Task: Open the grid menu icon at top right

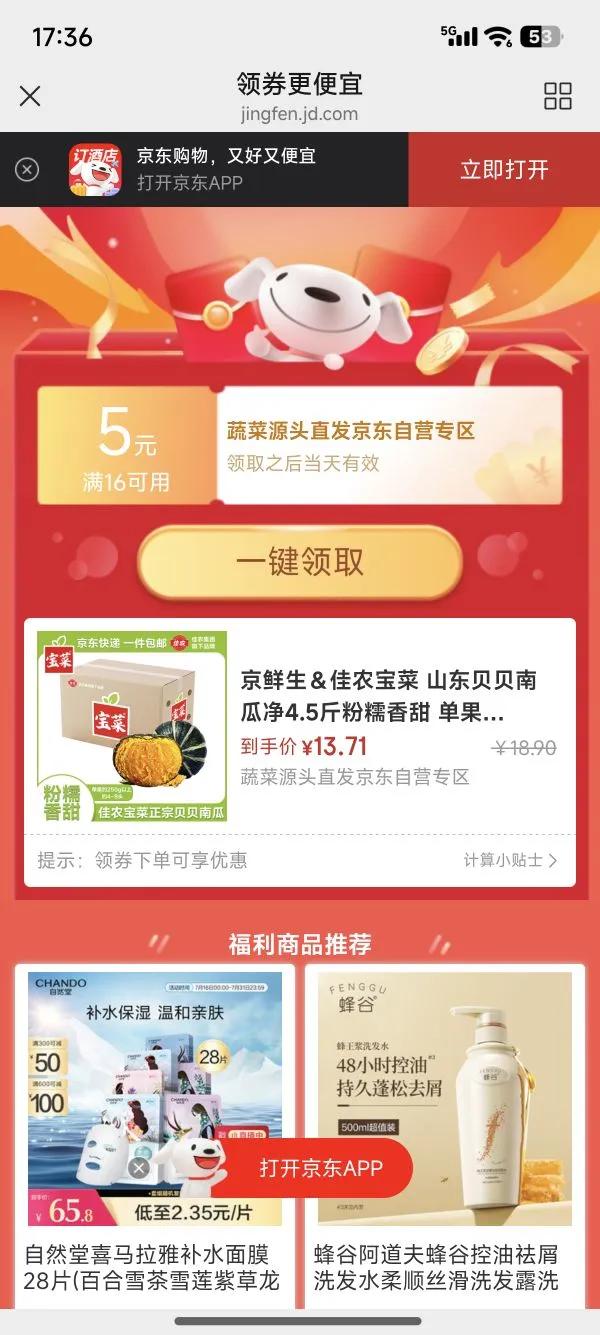Action: [557, 96]
